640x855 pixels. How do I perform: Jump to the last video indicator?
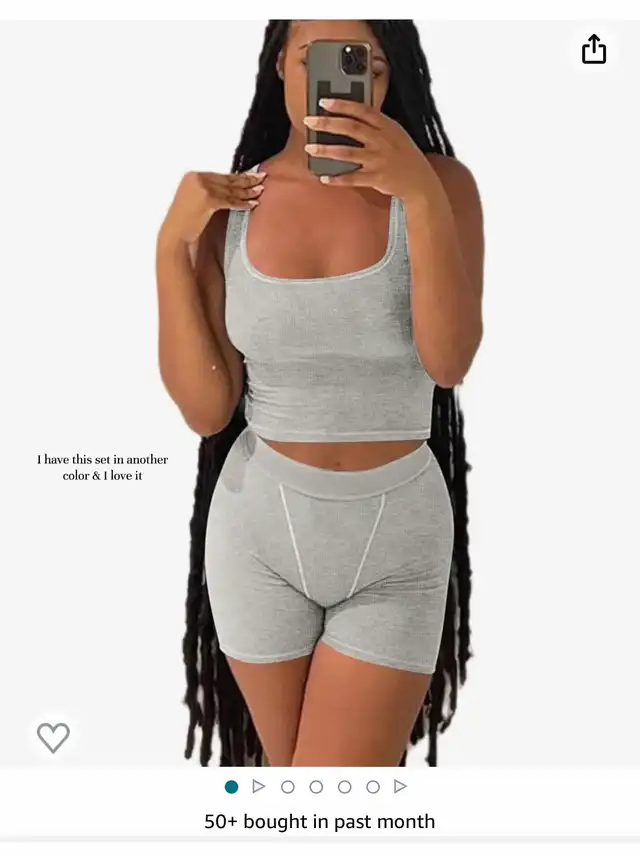pyautogui.click(x=400, y=787)
